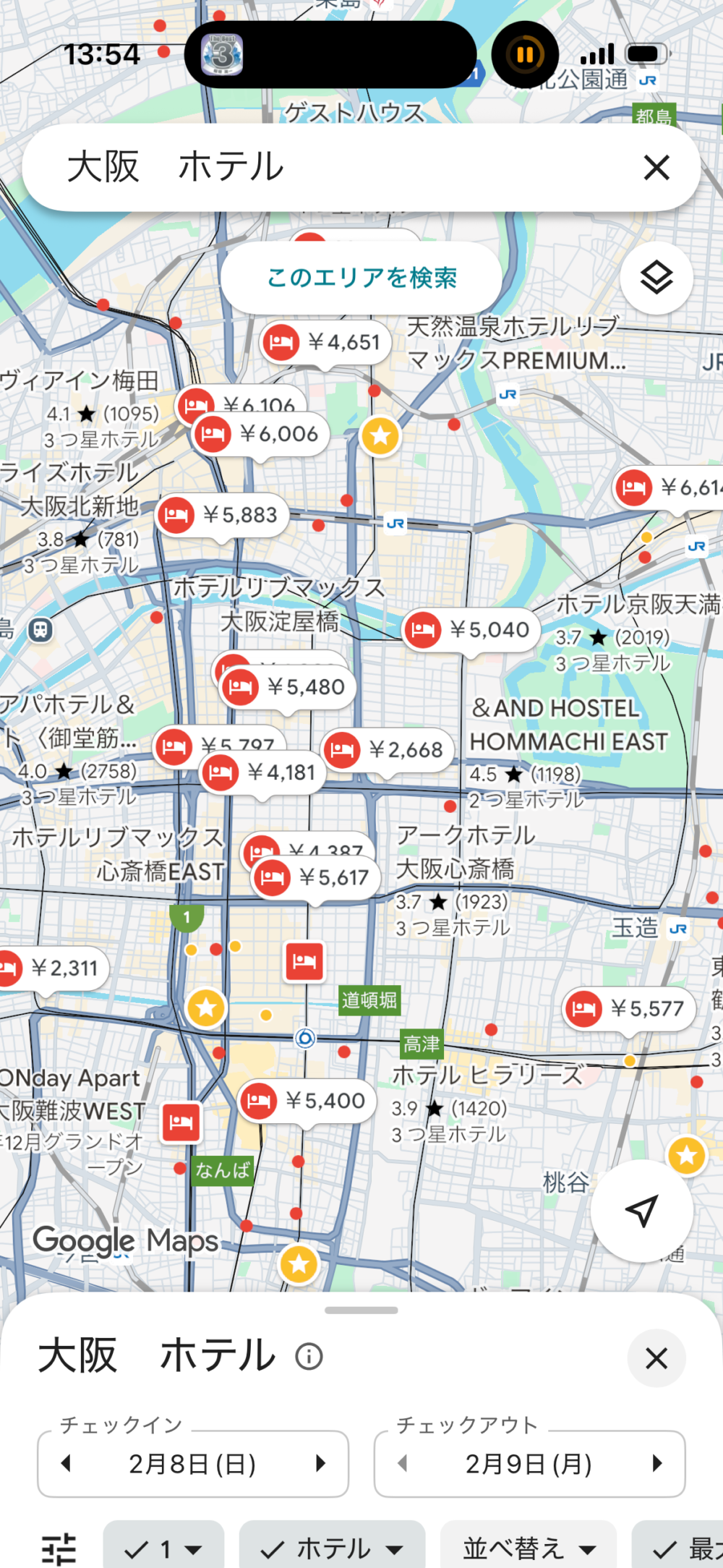The height and width of the screenshot is (1568, 723).
Task: Select the ￥2,668 hotel marker
Action: (x=388, y=750)
